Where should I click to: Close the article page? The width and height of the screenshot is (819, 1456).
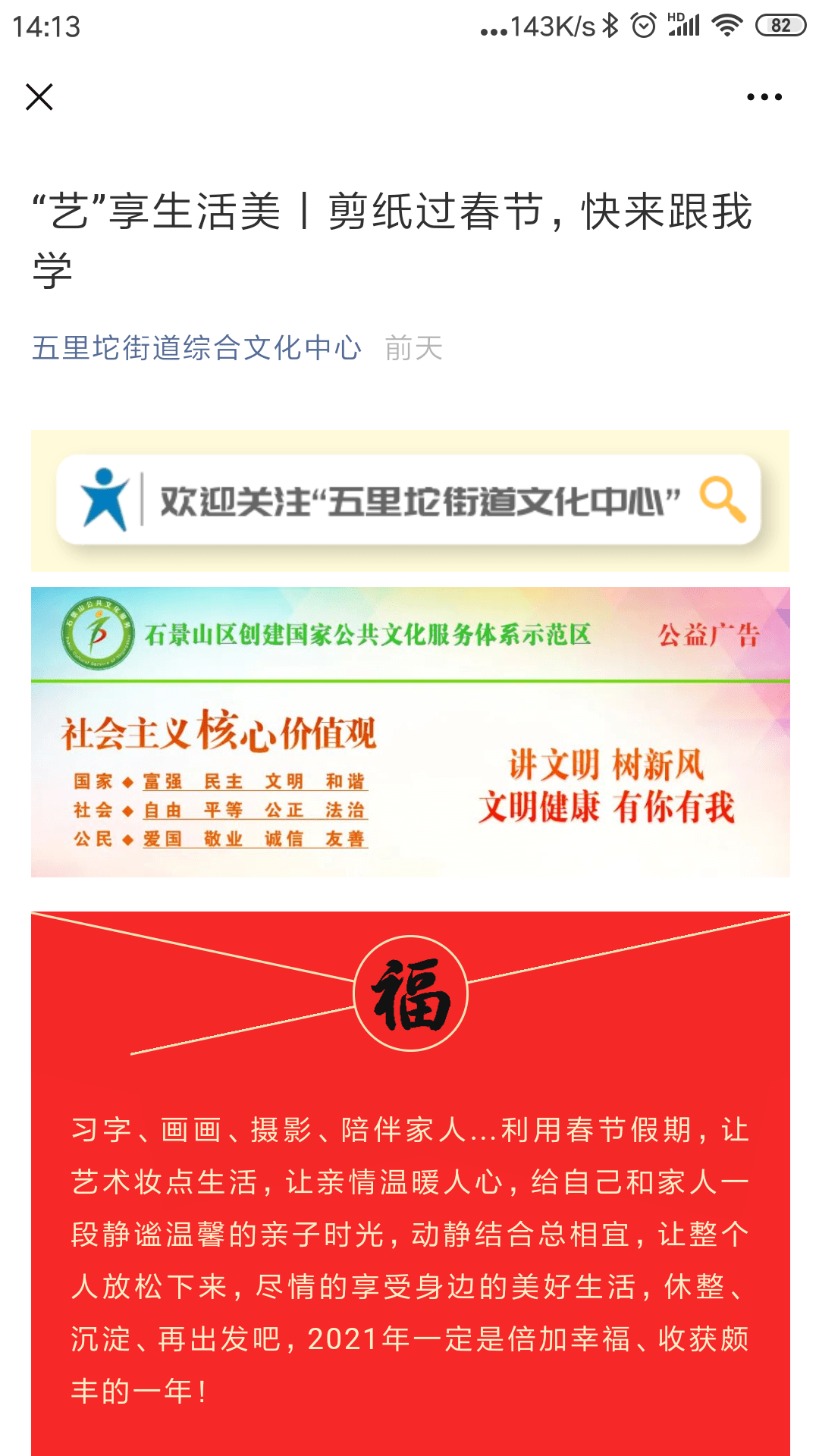pyautogui.click(x=39, y=97)
